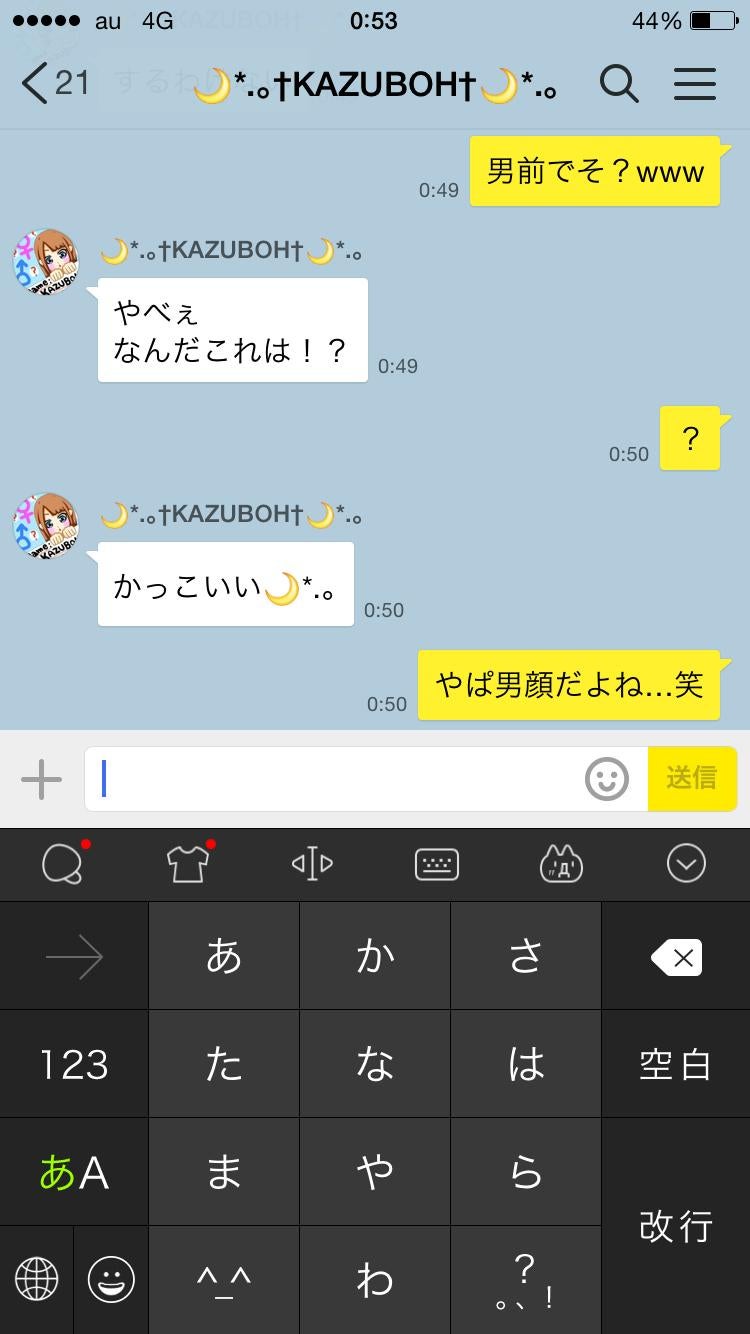Open search within the KAZUBOH chat
This screenshot has width=750, height=1334.
click(x=619, y=85)
